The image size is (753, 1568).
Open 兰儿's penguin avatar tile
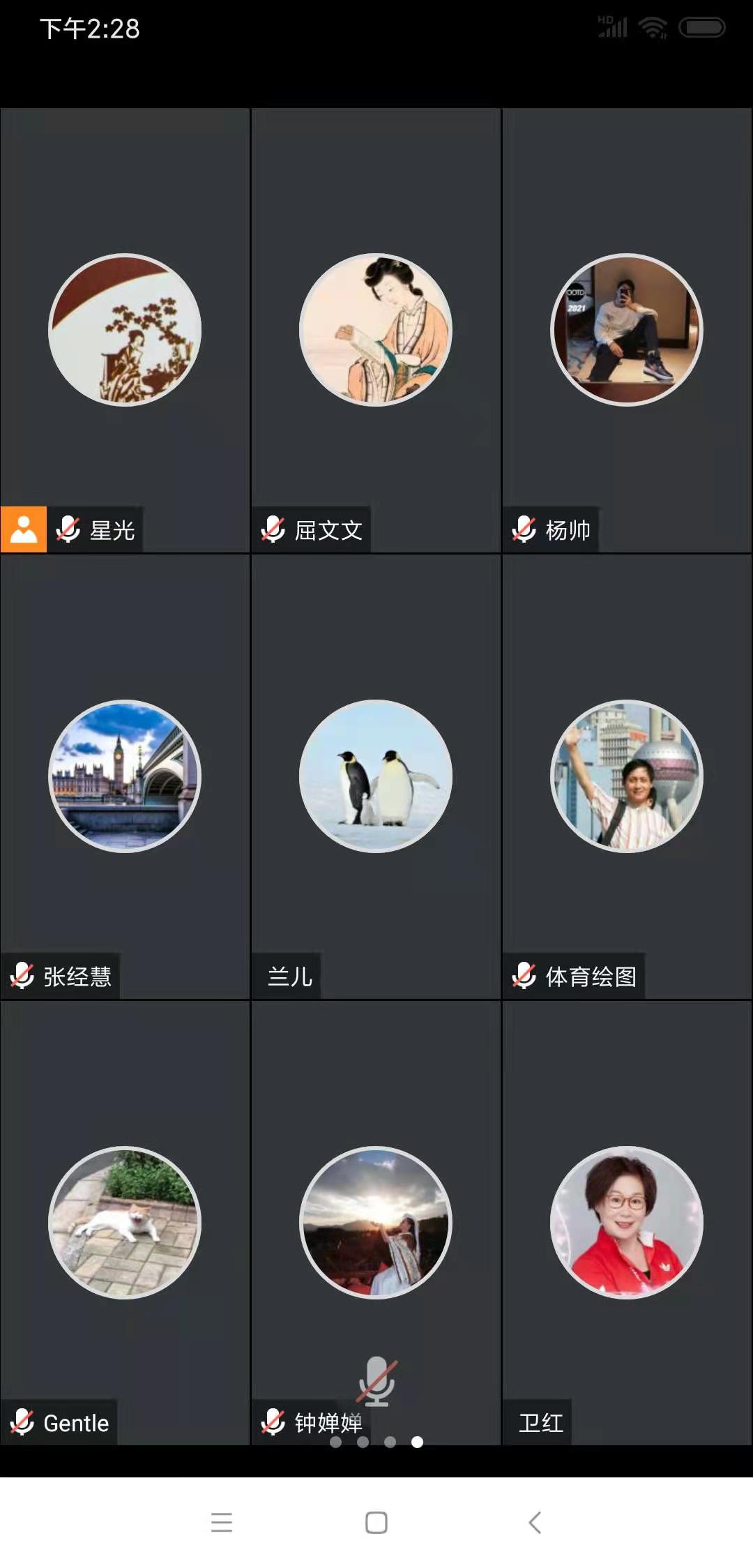coord(376,776)
